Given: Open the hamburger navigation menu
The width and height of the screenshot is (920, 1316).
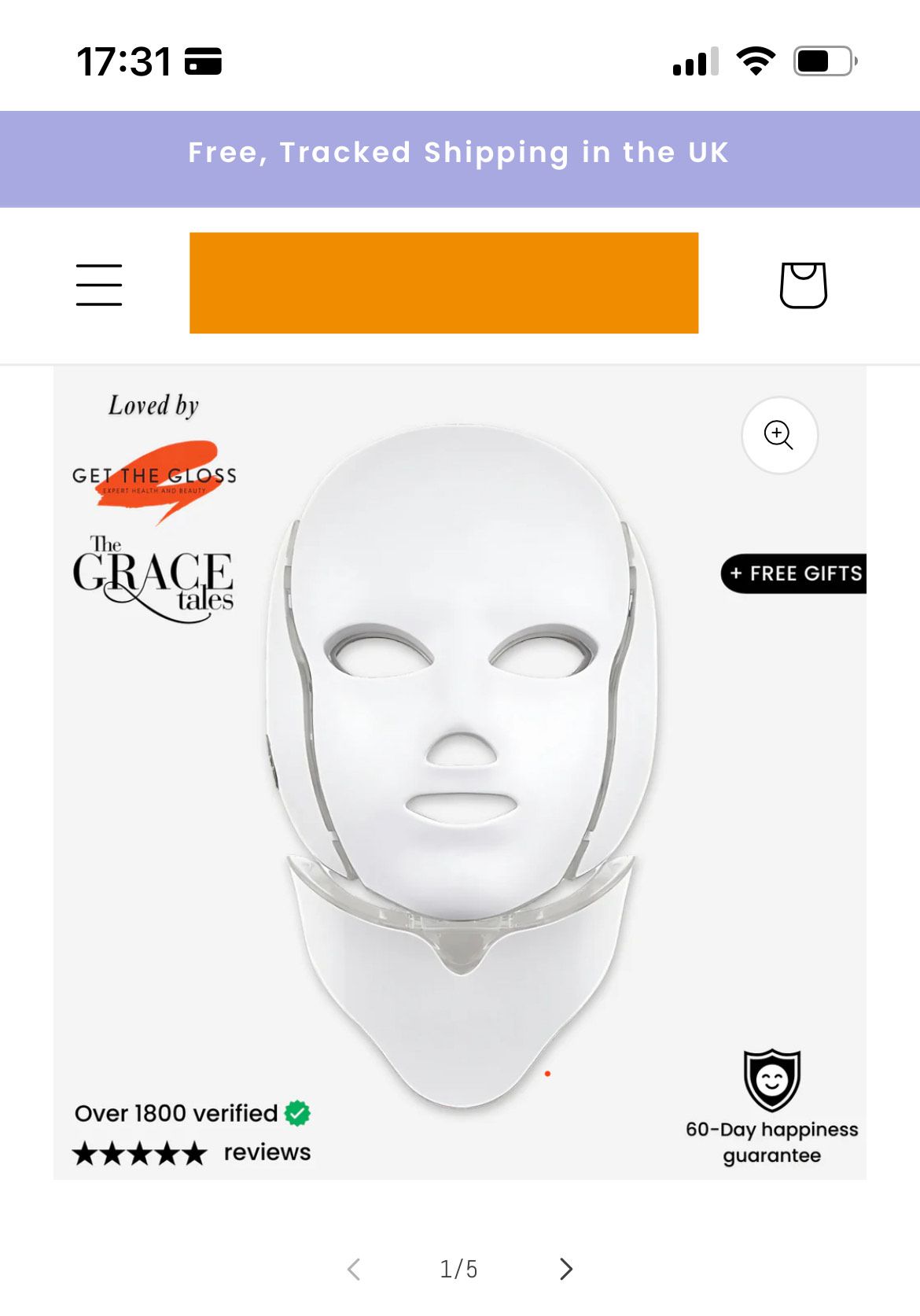Looking at the screenshot, I should point(99,285).
